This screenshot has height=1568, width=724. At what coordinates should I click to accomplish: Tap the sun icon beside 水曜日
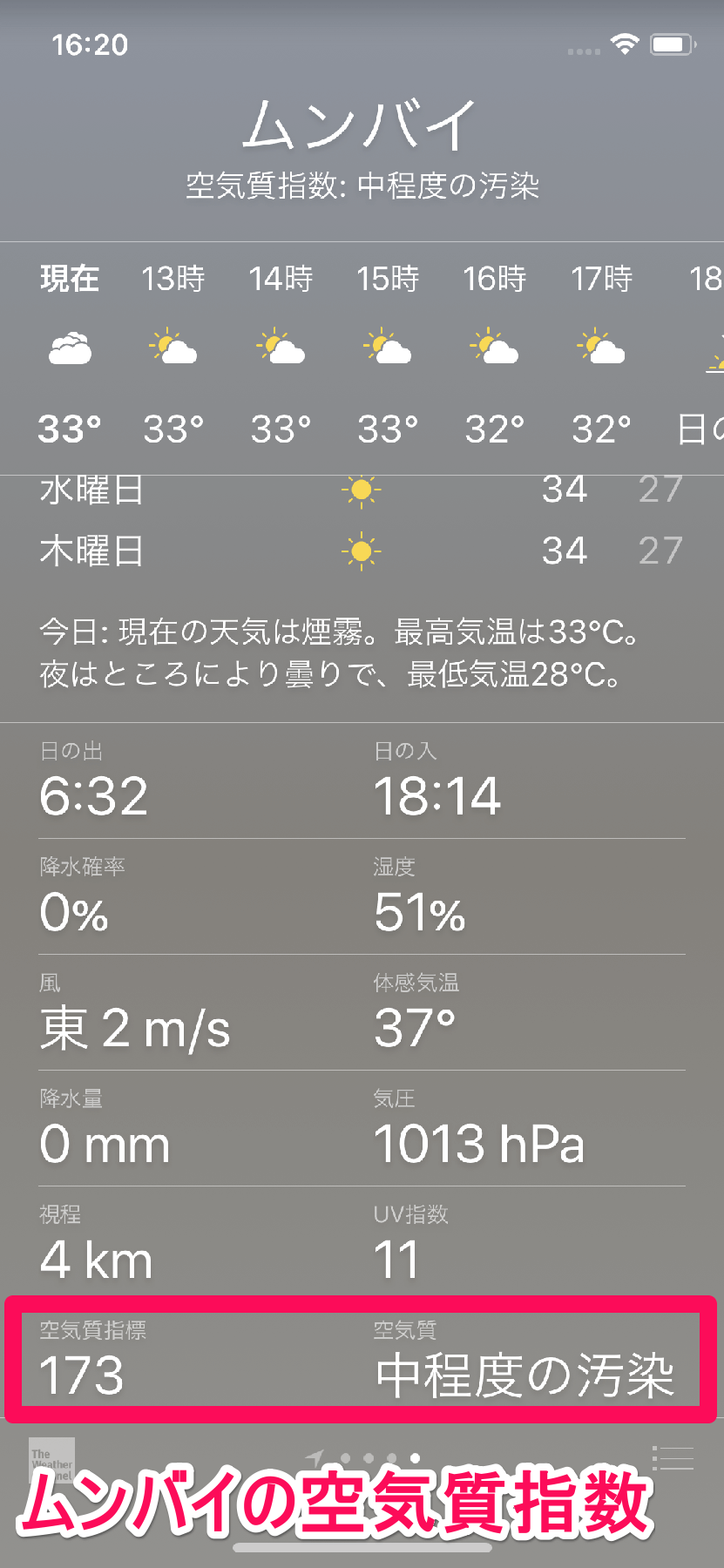click(x=361, y=490)
